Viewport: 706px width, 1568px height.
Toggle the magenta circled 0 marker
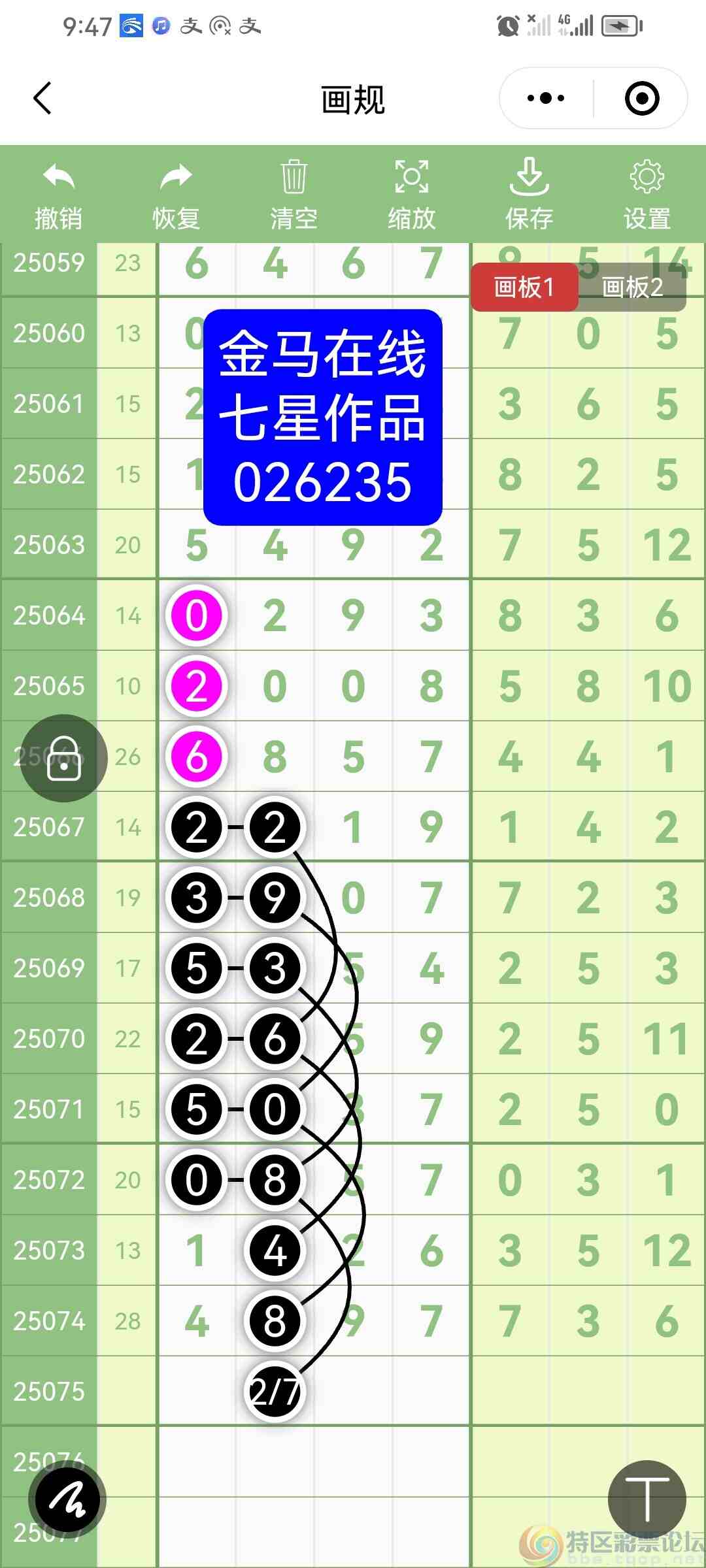[x=196, y=615]
